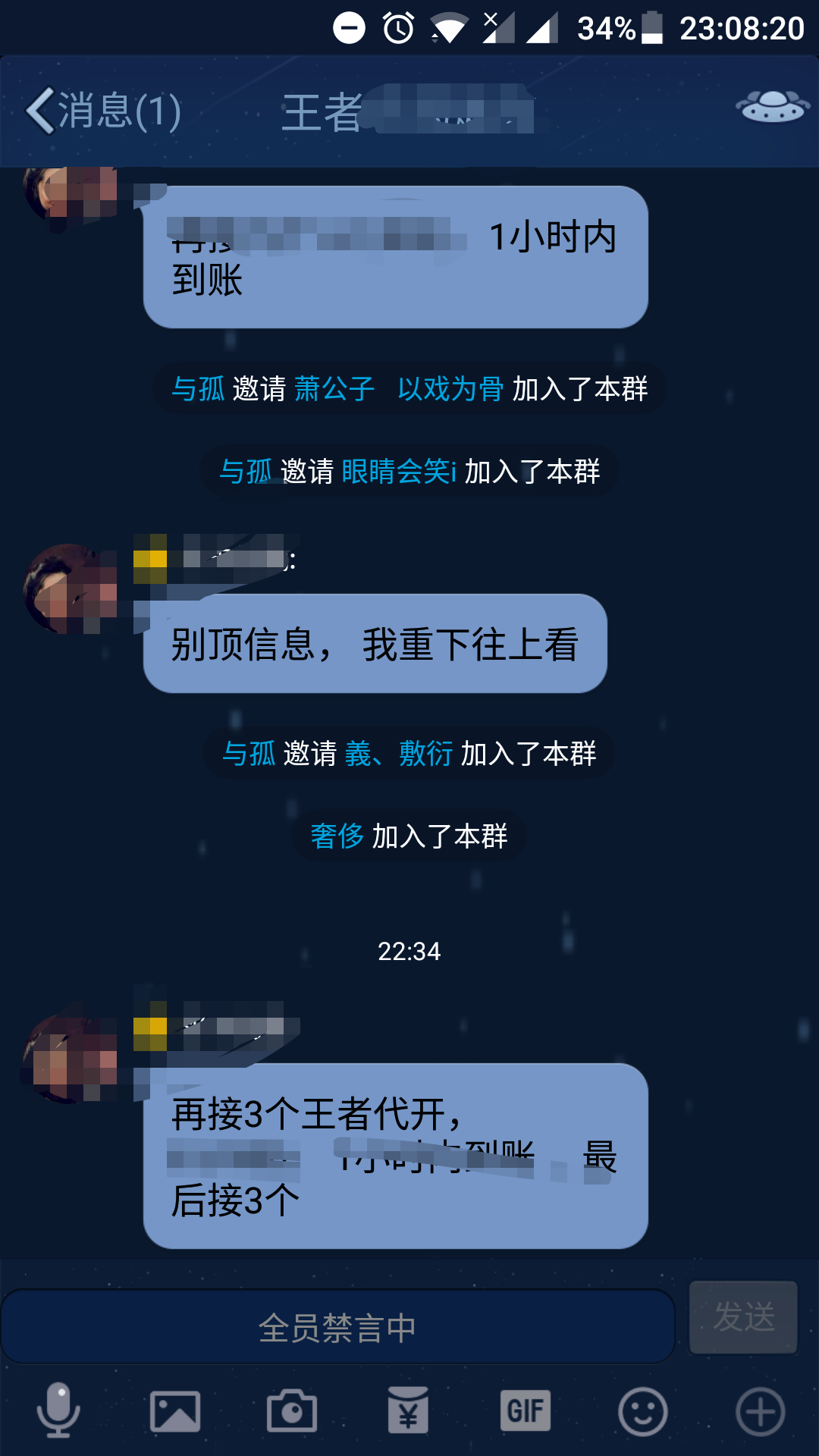Open the GIF picker

(525, 1411)
